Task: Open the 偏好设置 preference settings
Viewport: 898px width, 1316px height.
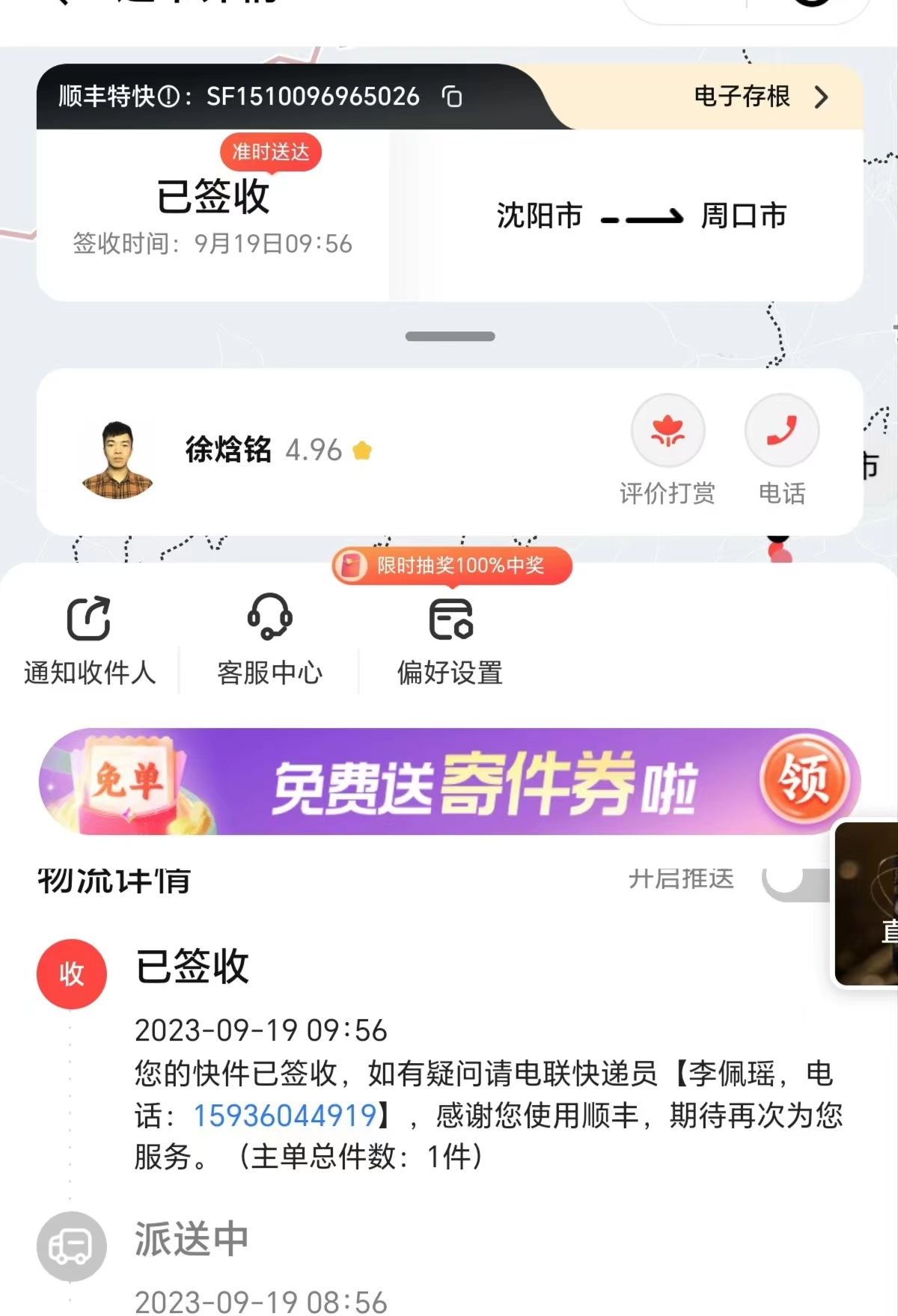Action: pyautogui.click(x=450, y=641)
